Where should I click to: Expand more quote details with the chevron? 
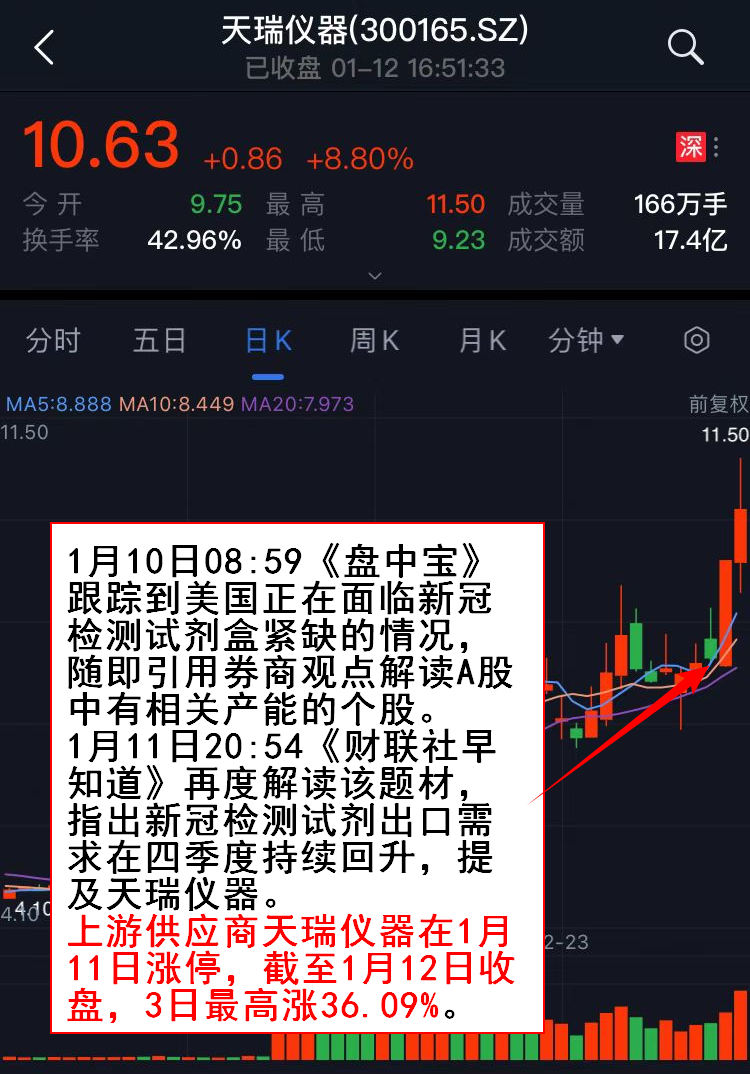coord(375,275)
